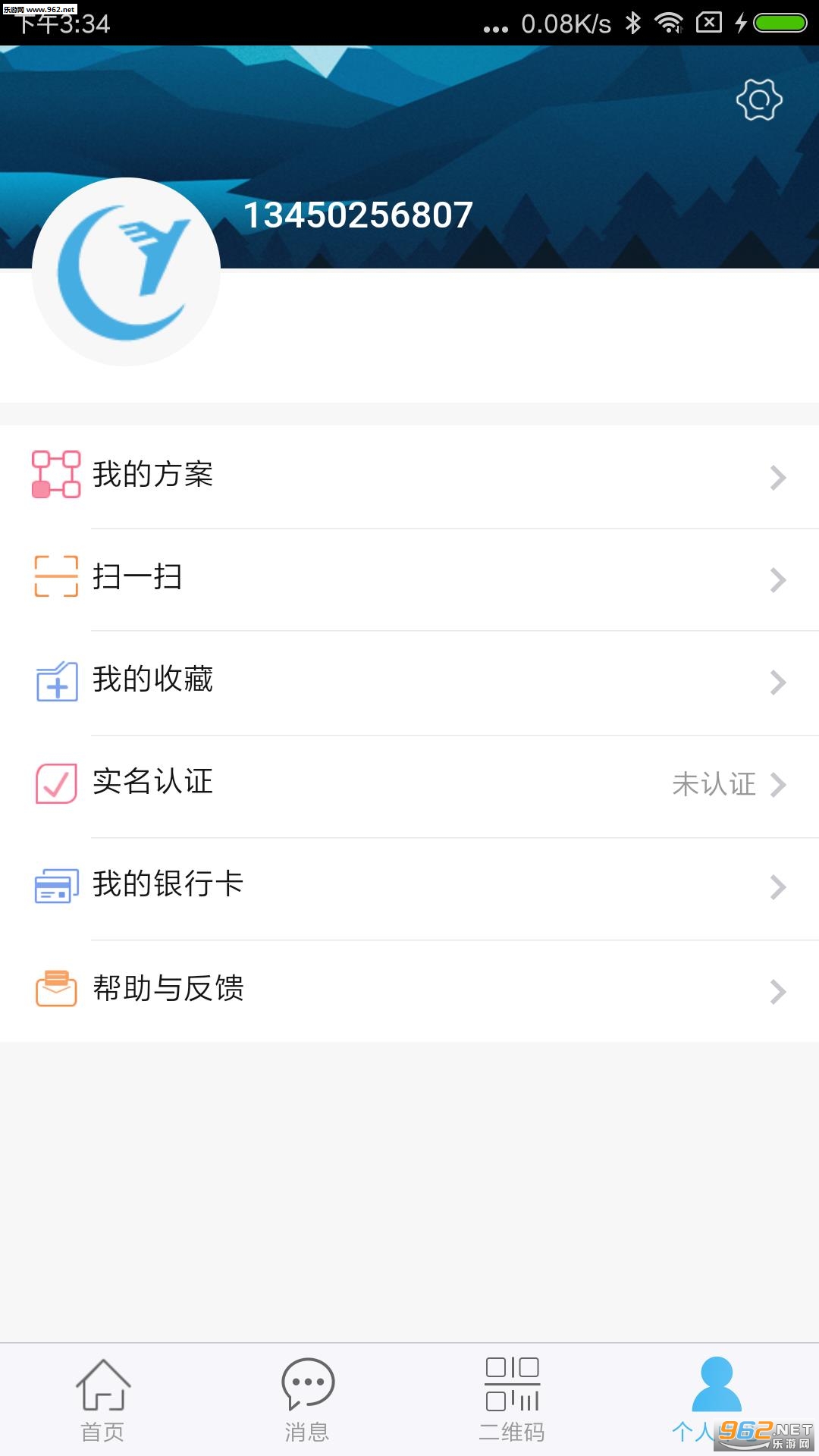Launch 扫一扫 scanner

click(409, 579)
